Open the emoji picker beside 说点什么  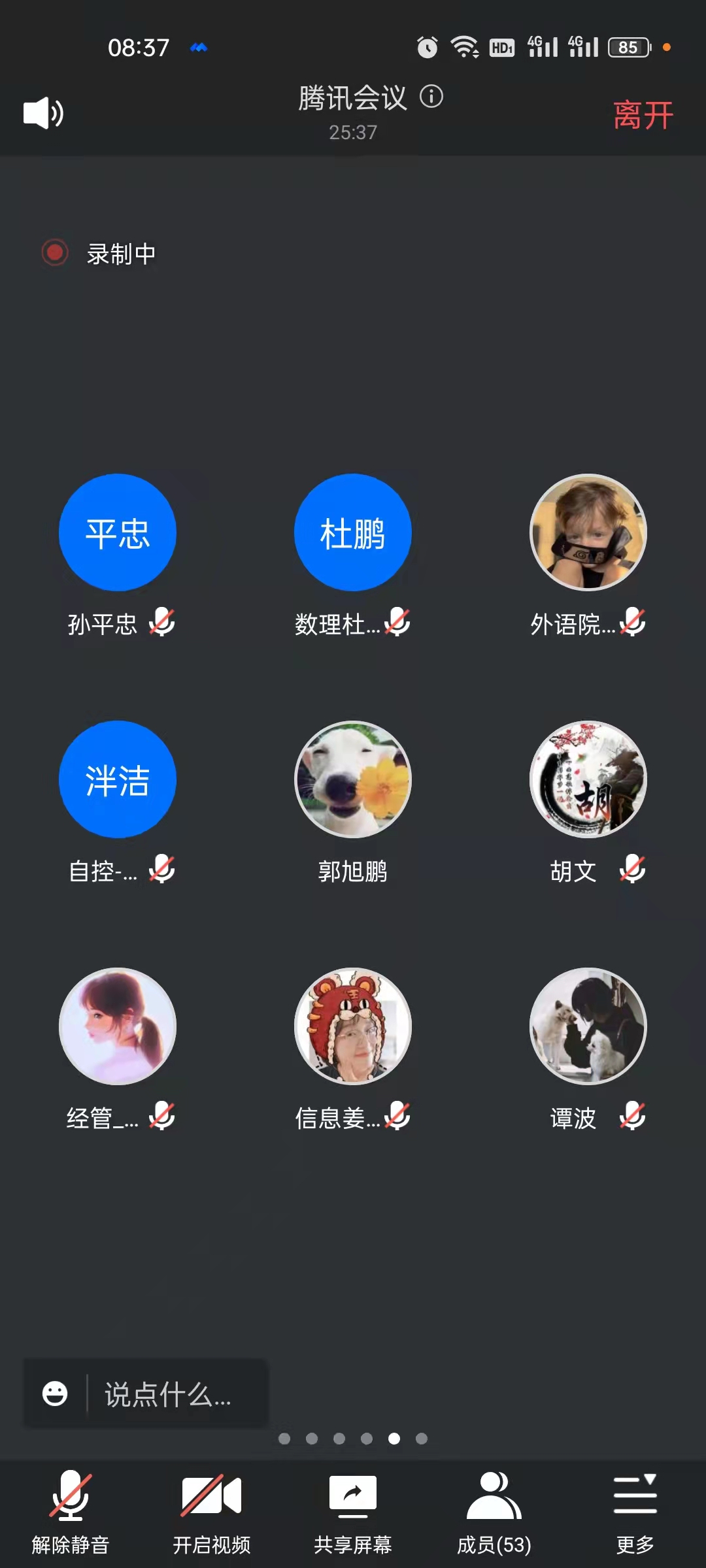pos(55,1394)
